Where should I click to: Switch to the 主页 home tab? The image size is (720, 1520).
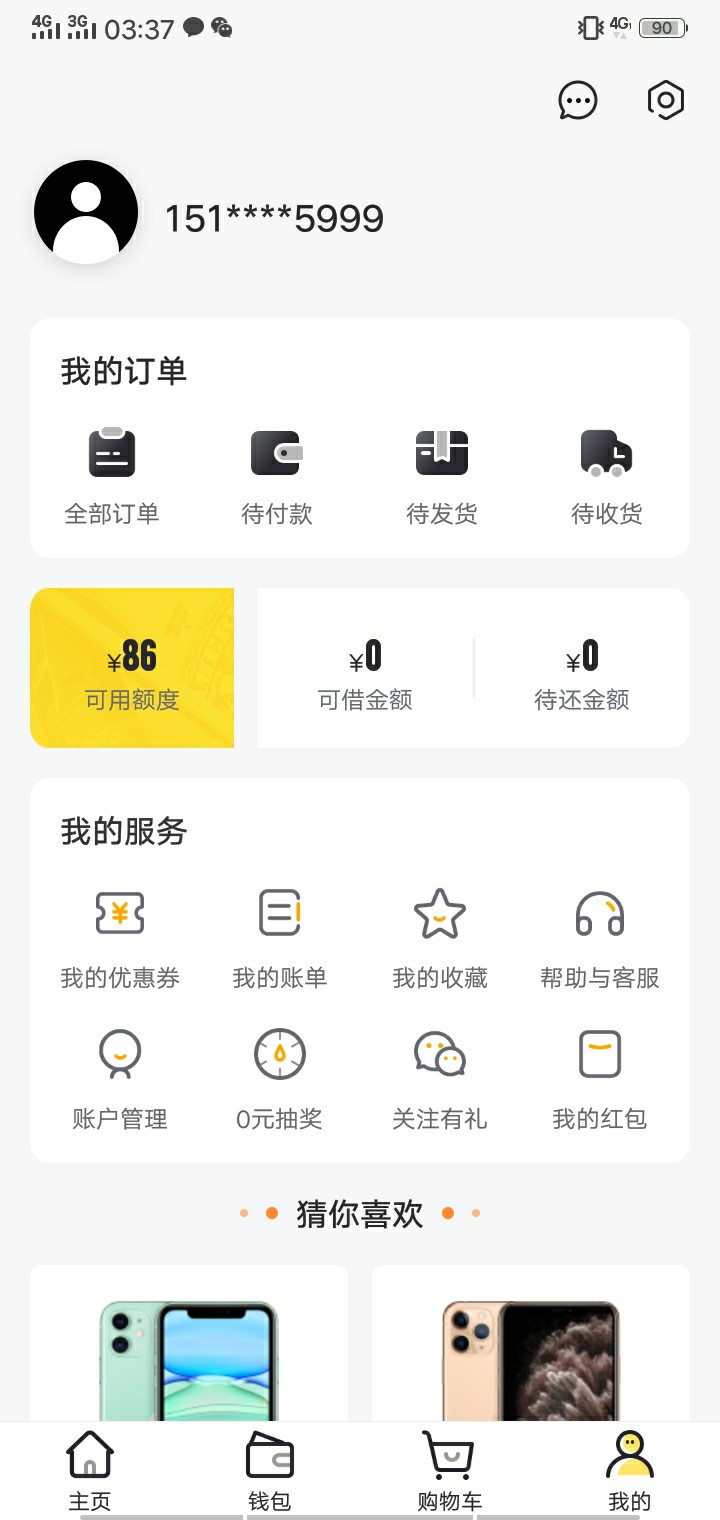pos(90,1470)
